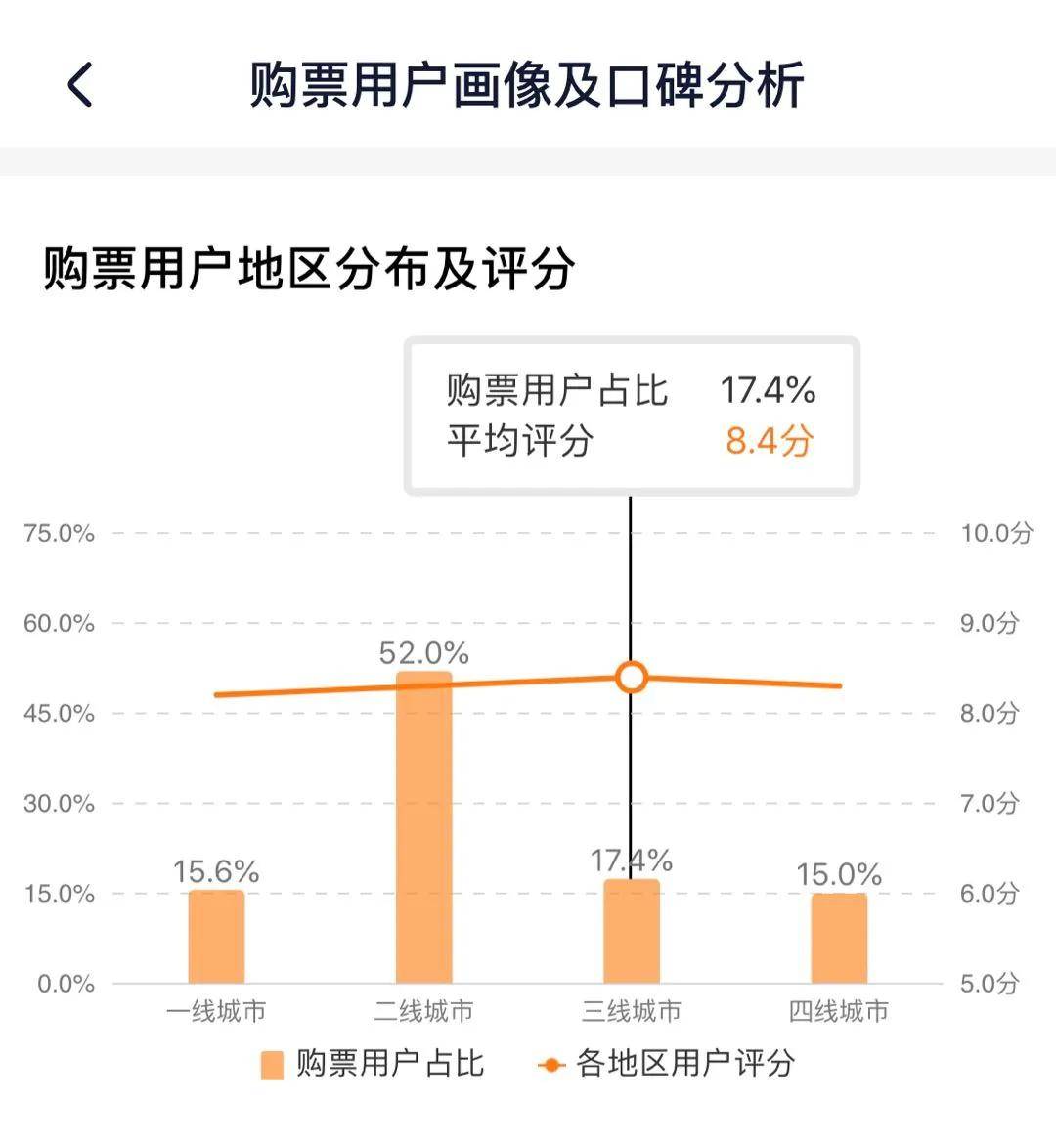The image size is (1056, 1148).
Task: Select the 一线城市 bar in the chart
Action: point(216,937)
